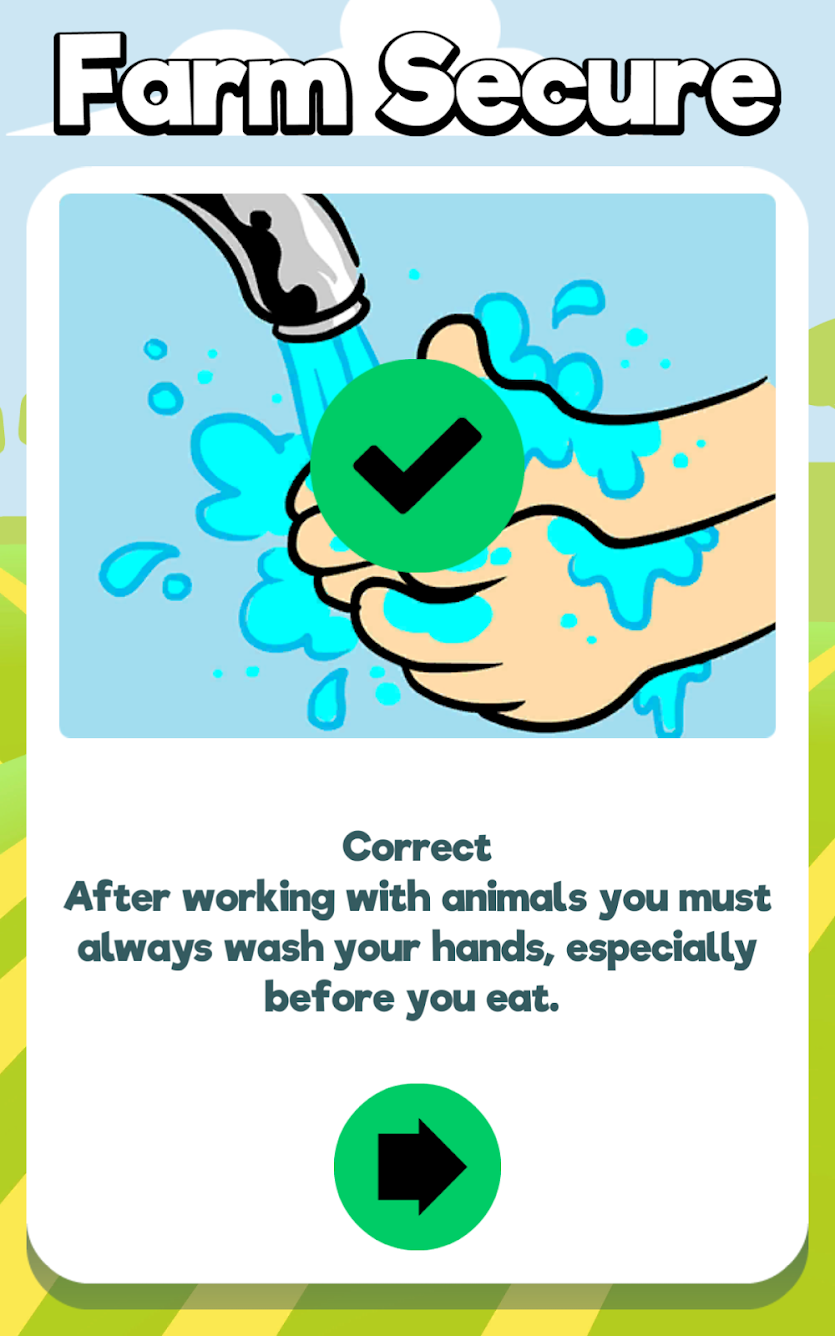The height and width of the screenshot is (1336, 835).
Task: Tap the green next arrow button
Action: 417,1166
